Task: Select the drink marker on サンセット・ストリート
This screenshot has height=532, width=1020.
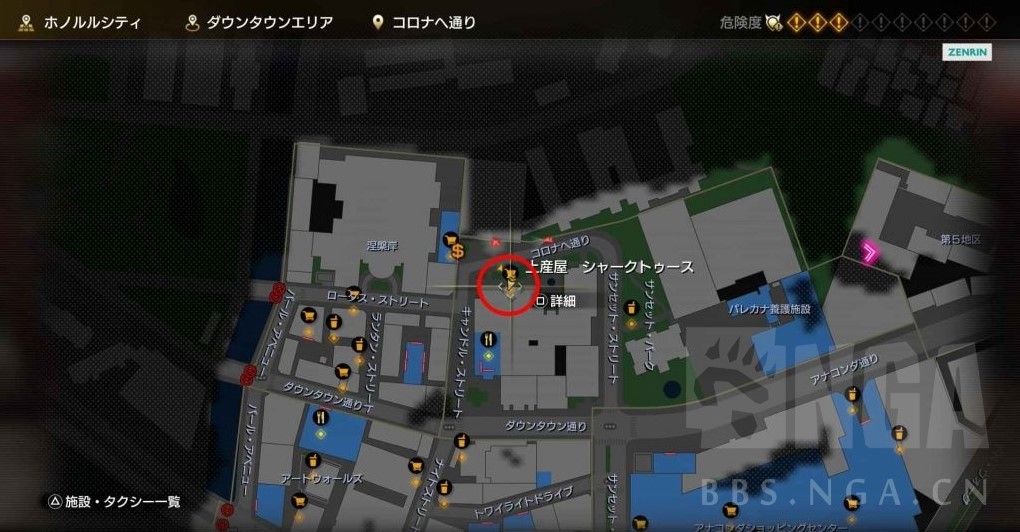Action: pyautogui.click(x=631, y=307)
